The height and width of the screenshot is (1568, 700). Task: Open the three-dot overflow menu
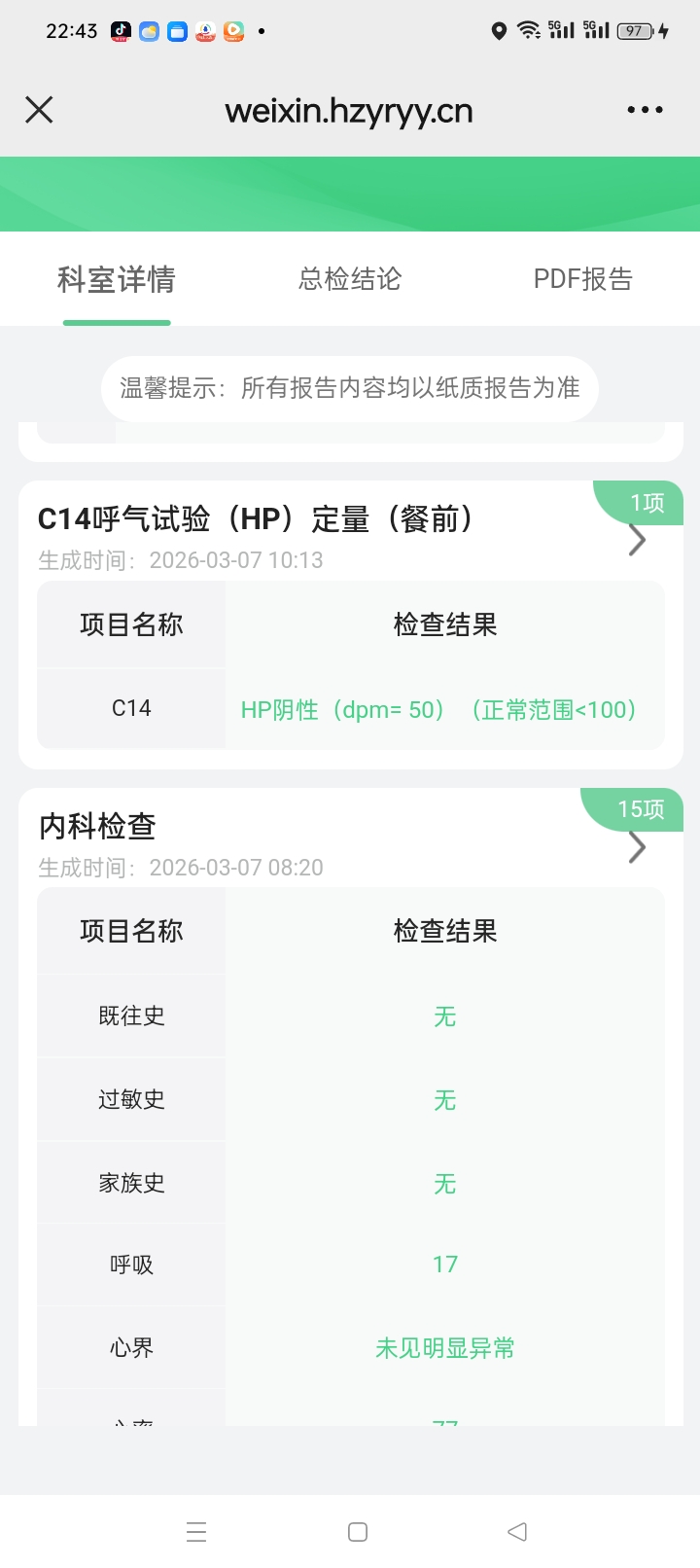pos(645,110)
